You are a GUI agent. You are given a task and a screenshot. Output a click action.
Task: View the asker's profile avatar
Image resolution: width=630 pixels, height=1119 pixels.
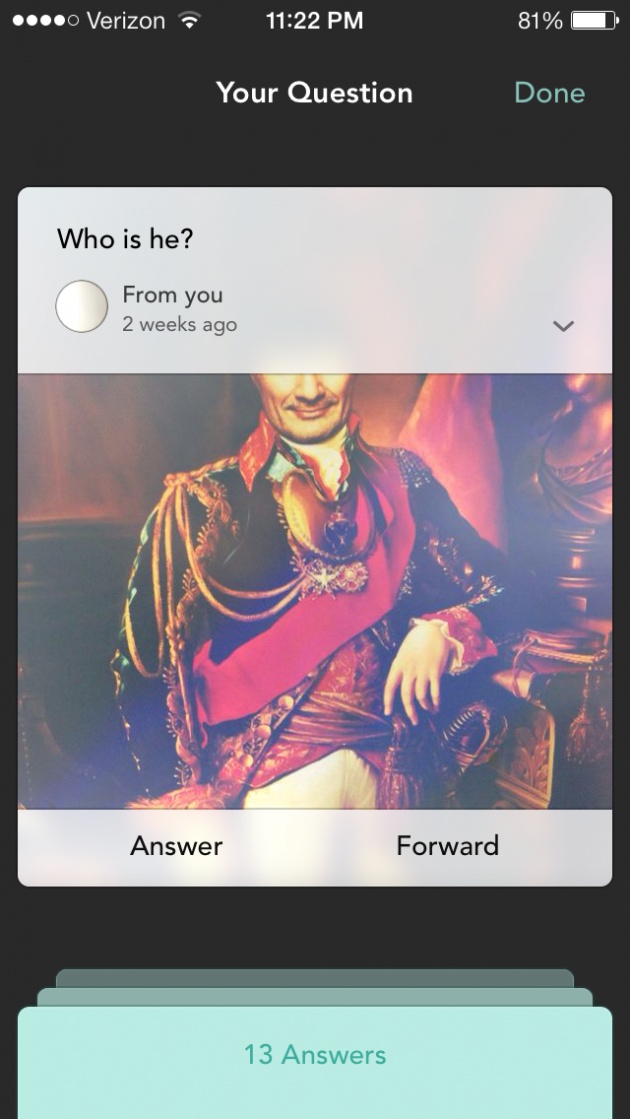click(82, 306)
